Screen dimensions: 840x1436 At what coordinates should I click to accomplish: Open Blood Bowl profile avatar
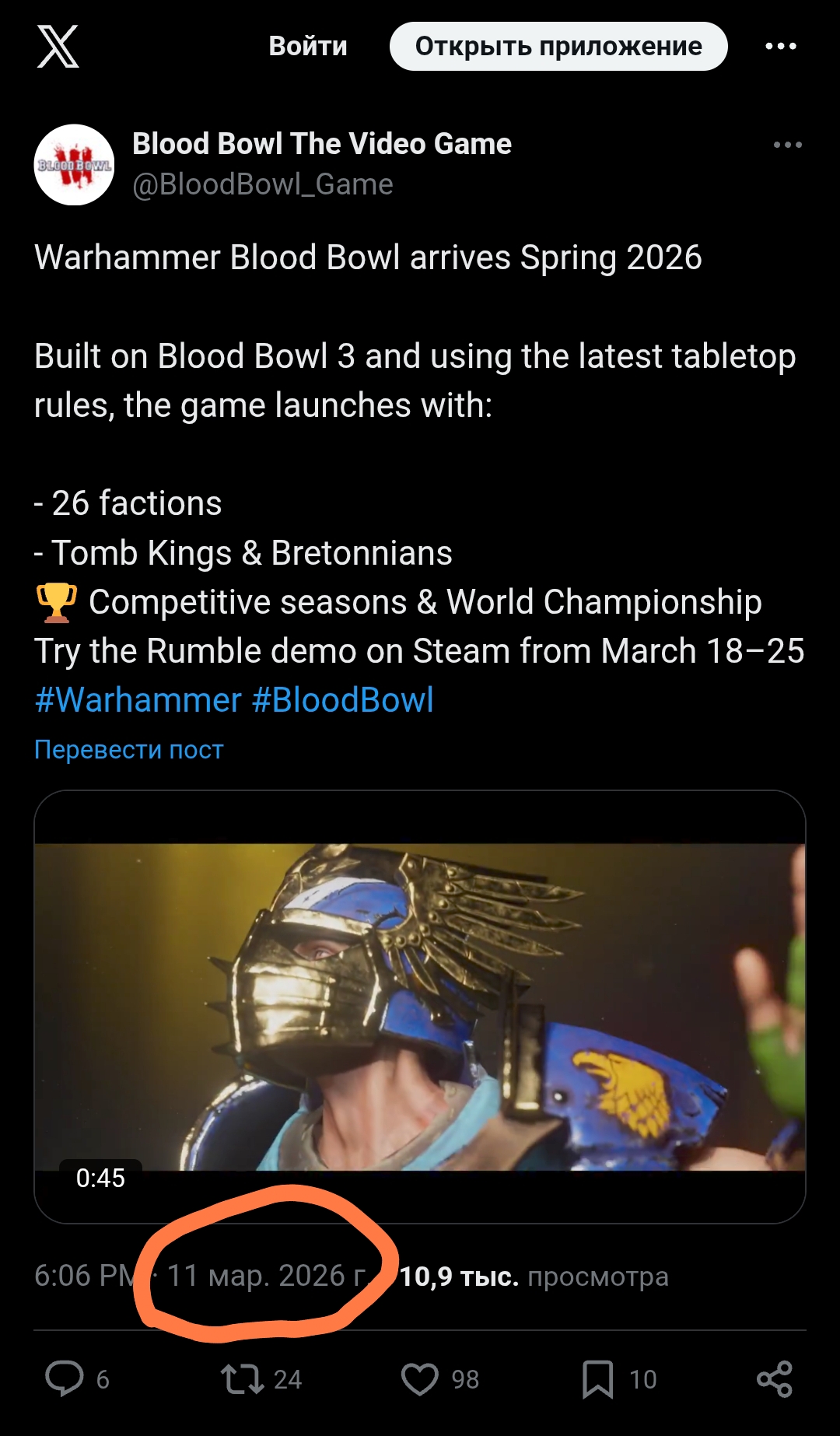[75, 165]
